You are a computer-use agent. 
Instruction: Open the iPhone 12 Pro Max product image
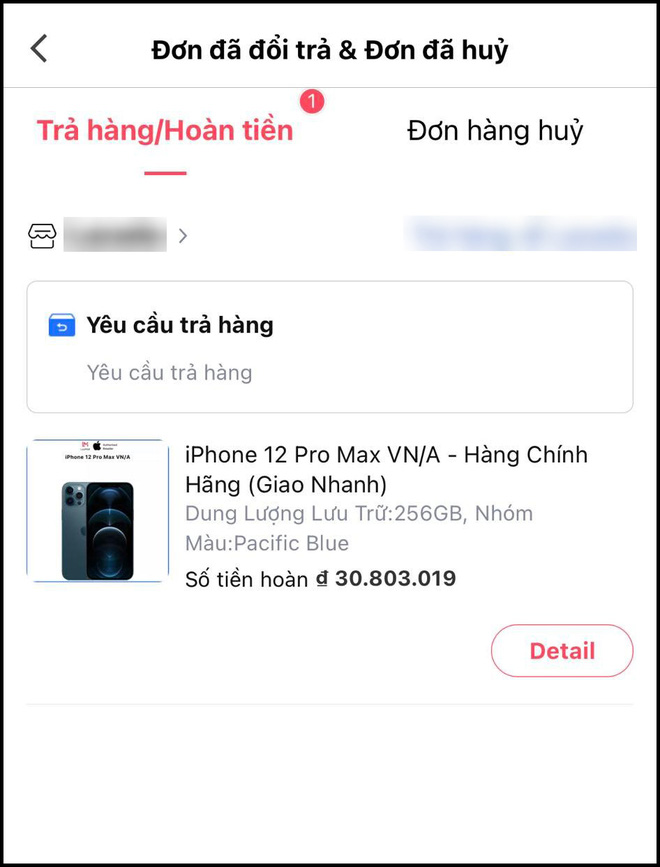[98, 511]
